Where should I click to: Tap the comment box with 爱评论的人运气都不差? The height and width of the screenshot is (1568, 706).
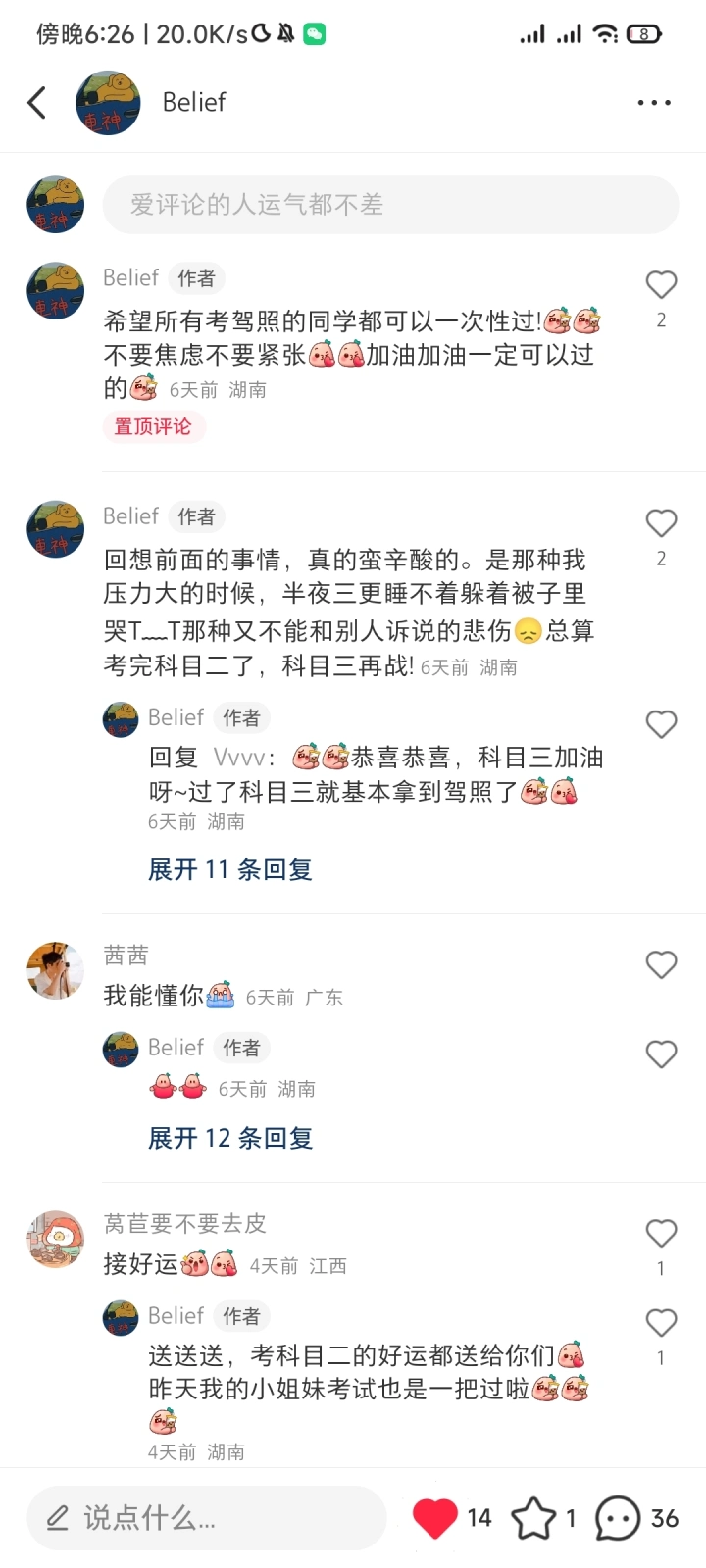point(390,204)
